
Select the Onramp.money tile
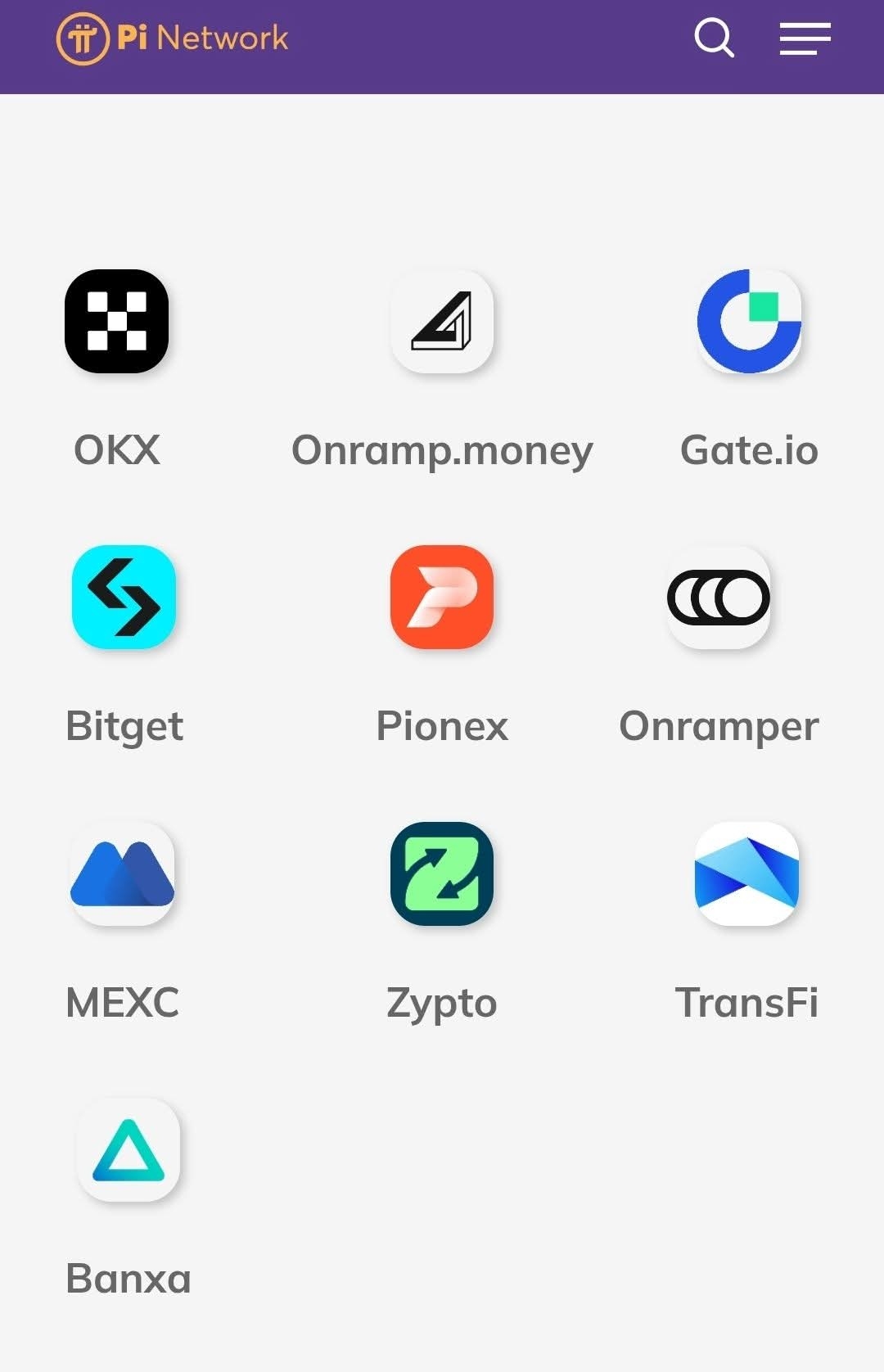click(x=442, y=322)
